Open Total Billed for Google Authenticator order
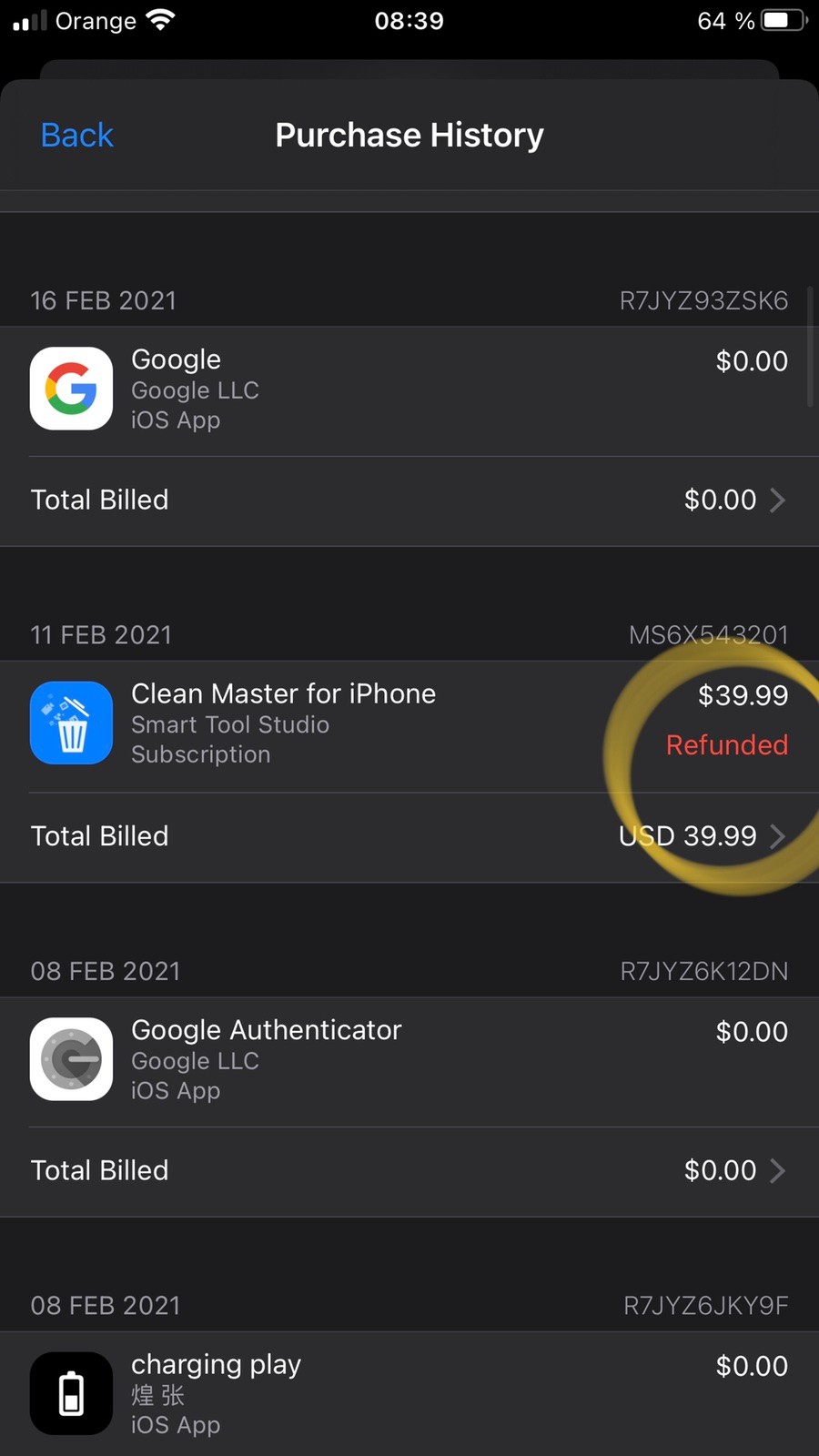The height and width of the screenshot is (1456, 819). click(x=409, y=1171)
